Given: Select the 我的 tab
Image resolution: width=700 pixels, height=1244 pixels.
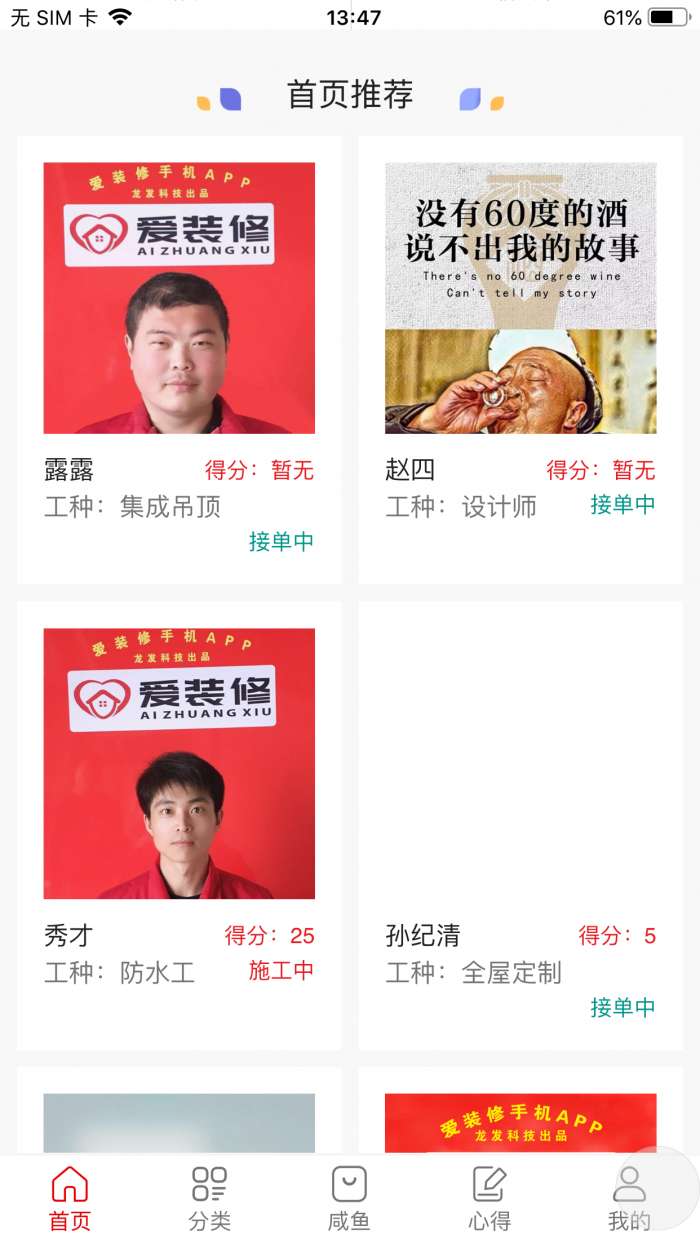Looking at the screenshot, I should pyautogui.click(x=629, y=1198).
